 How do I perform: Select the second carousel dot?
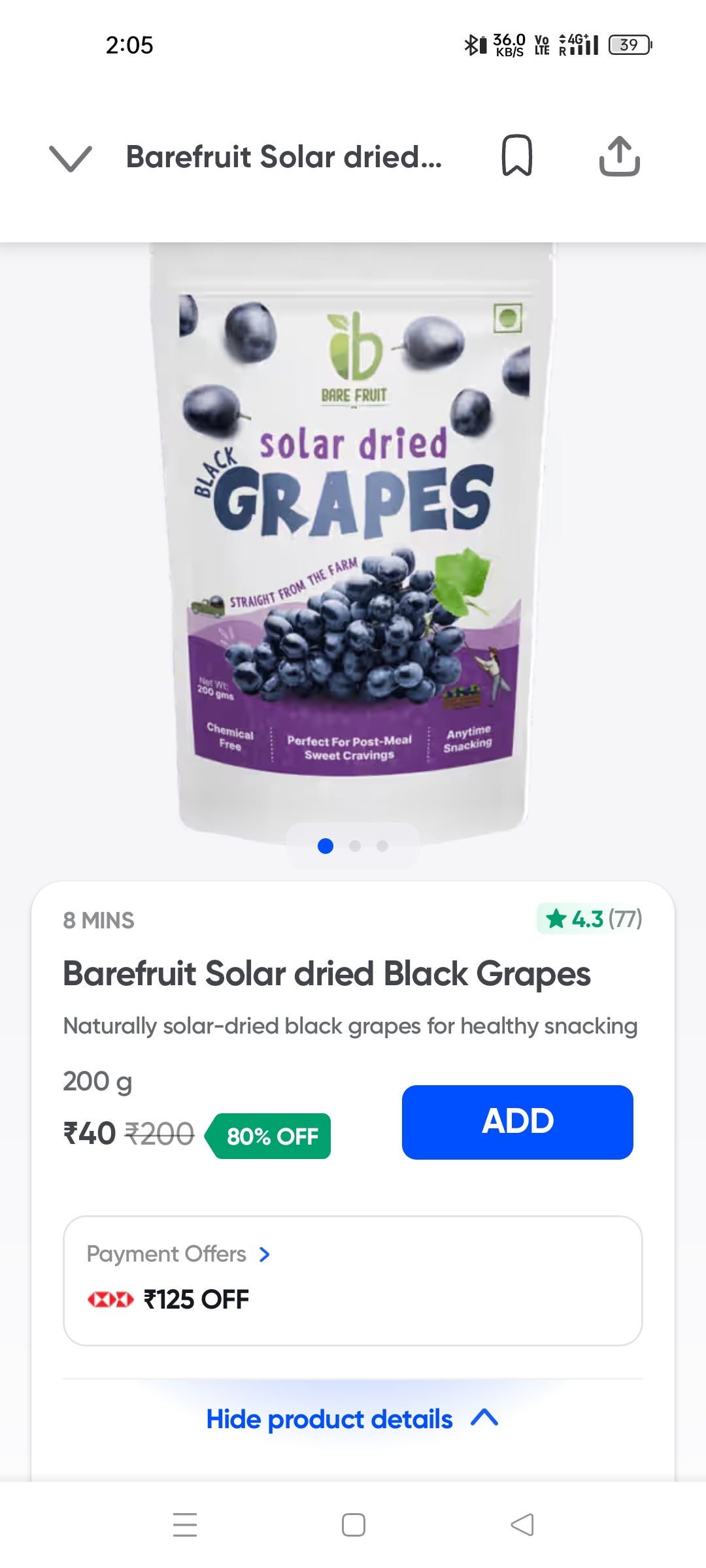356,845
